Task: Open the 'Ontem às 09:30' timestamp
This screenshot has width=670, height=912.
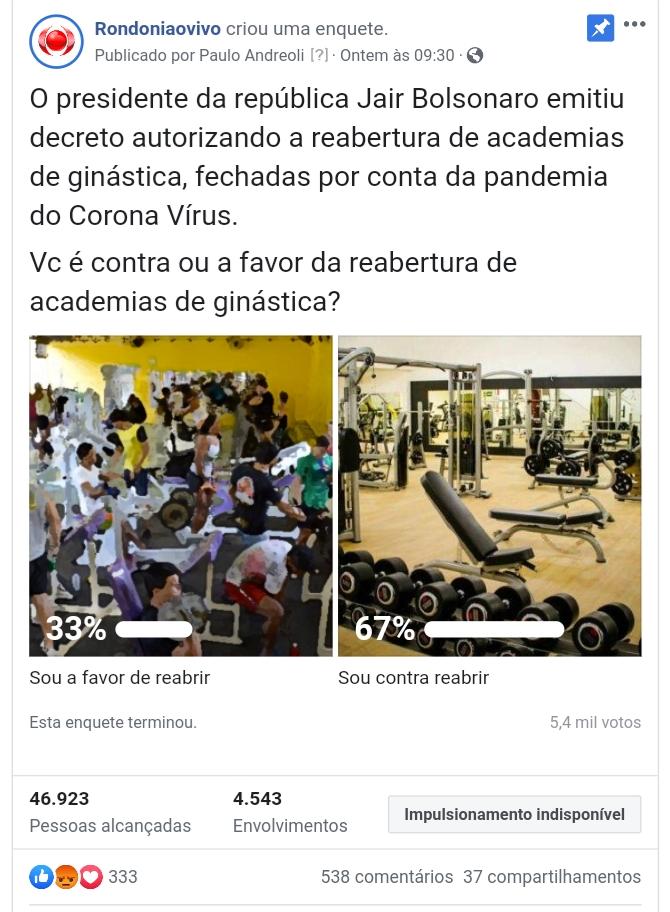Action: [397, 56]
